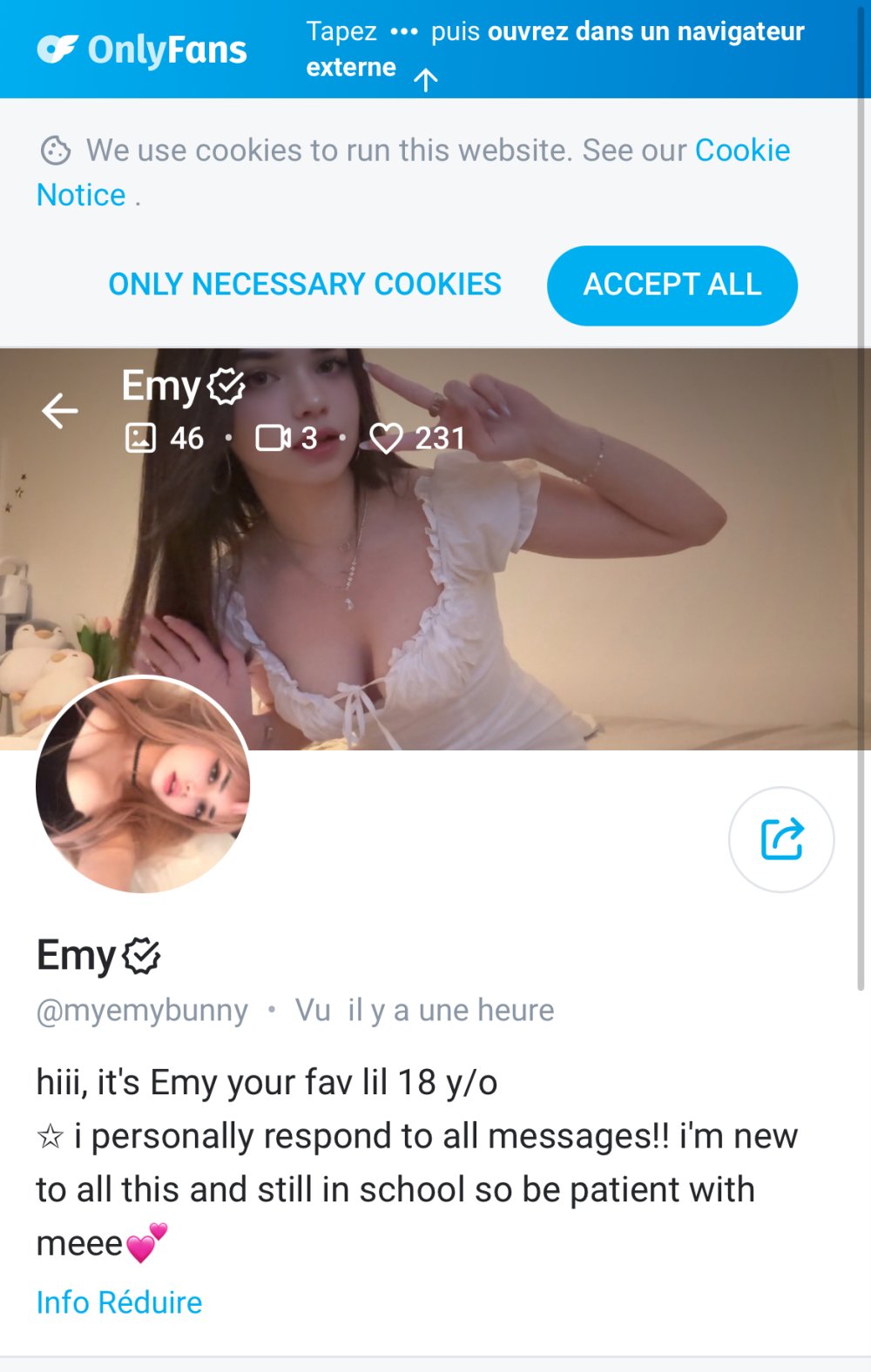Open Emy's profile picture
The image size is (871, 1372).
tap(143, 785)
